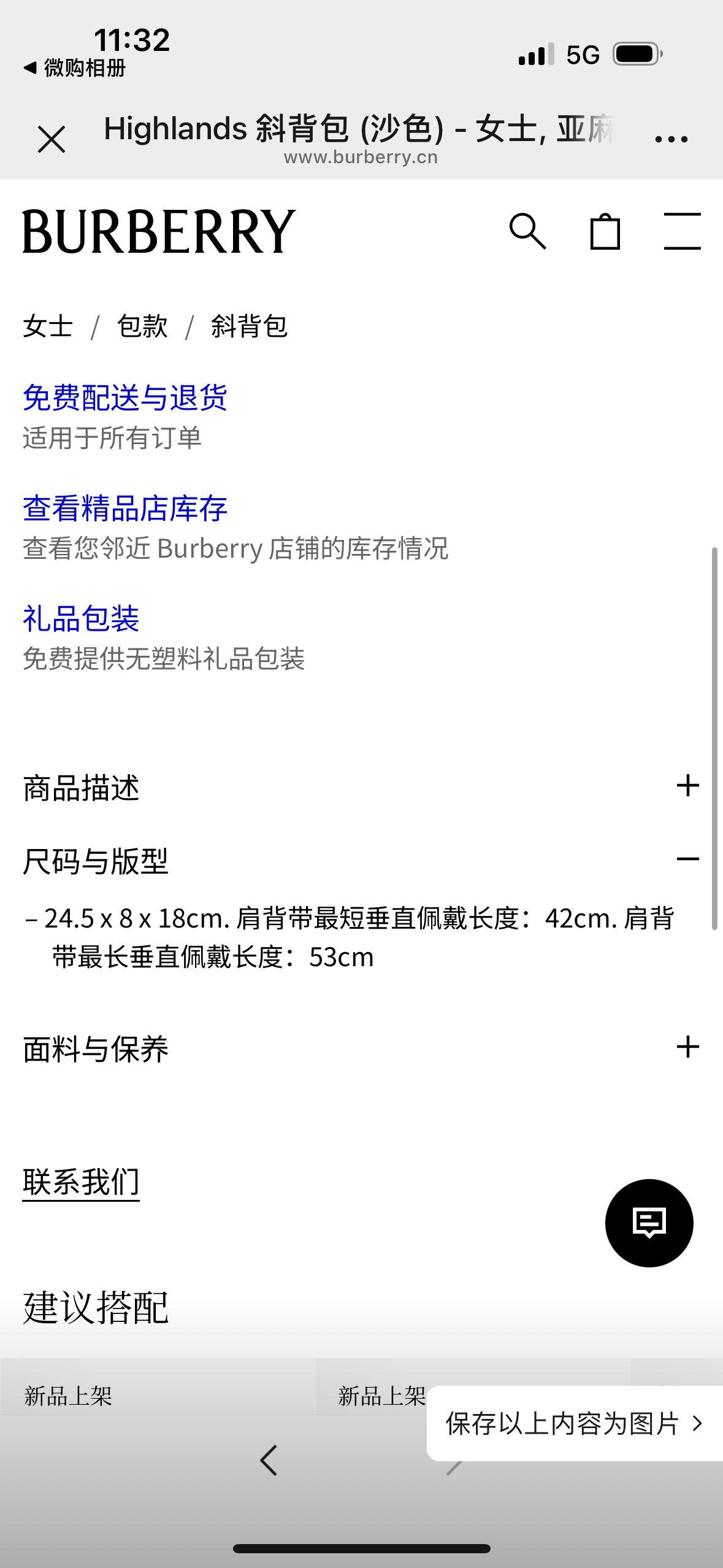Go to 女士 breadcrumb
The height and width of the screenshot is (1568, 723).
[x=48, y=326]
